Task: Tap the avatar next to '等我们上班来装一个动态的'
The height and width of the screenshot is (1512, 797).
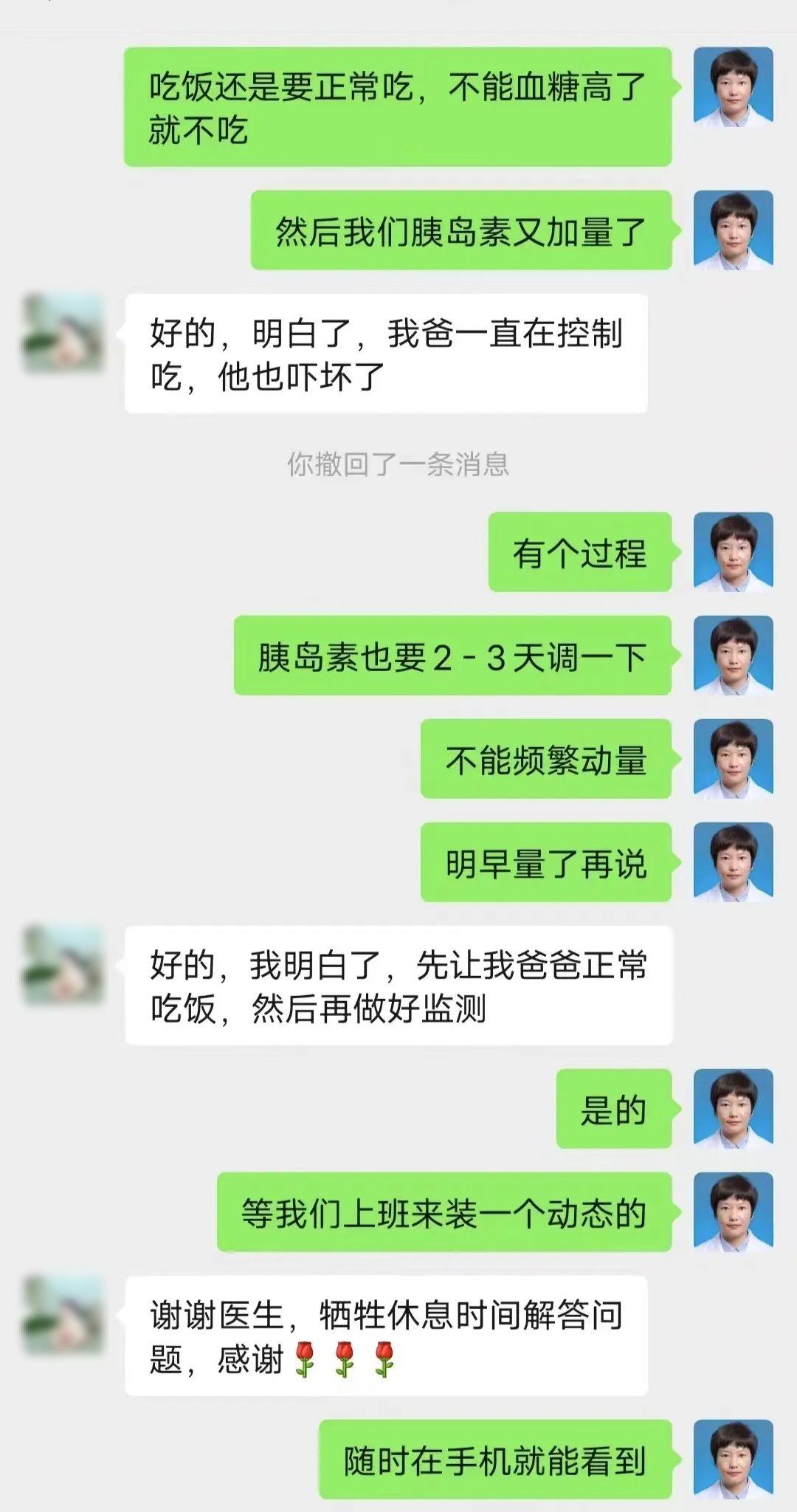Action: 733,1212
